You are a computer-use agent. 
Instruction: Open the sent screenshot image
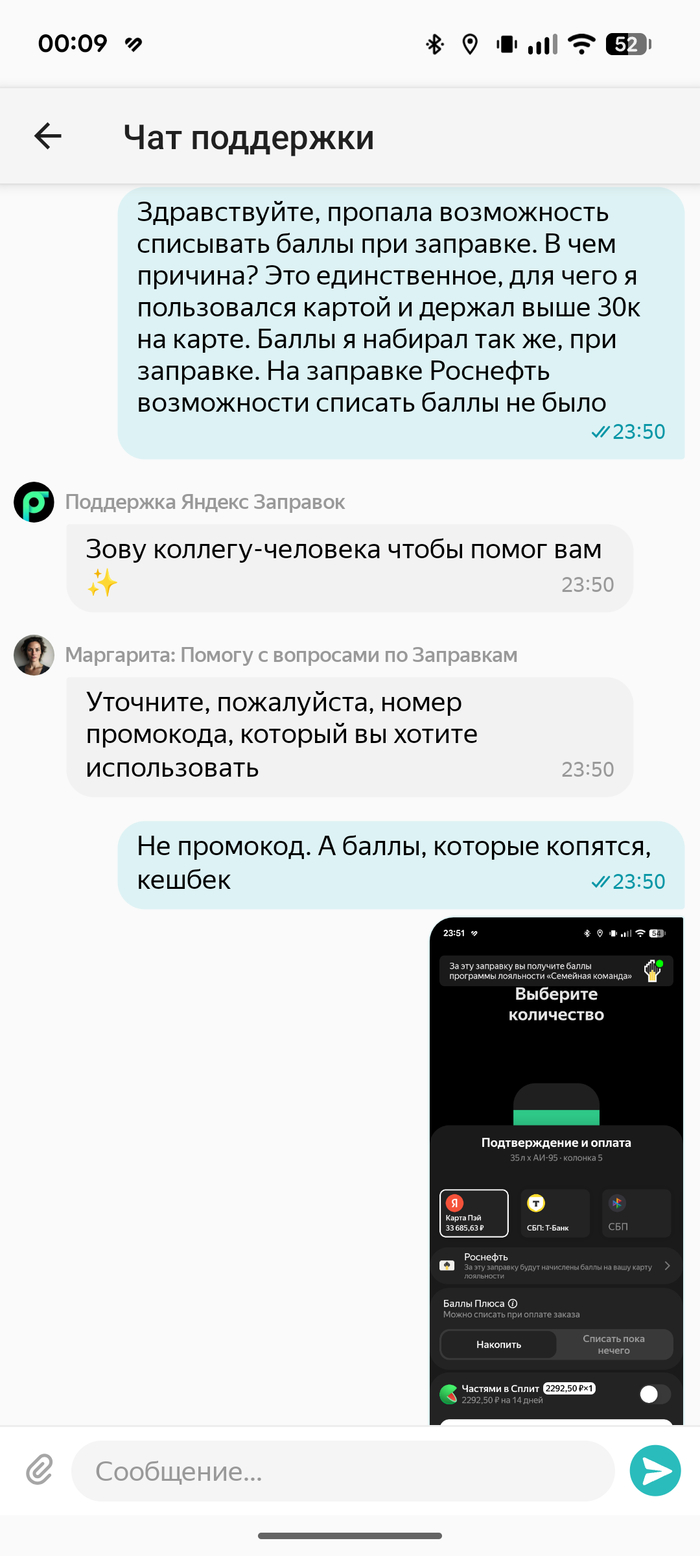pyautogui.click(x=556, y=1170)
